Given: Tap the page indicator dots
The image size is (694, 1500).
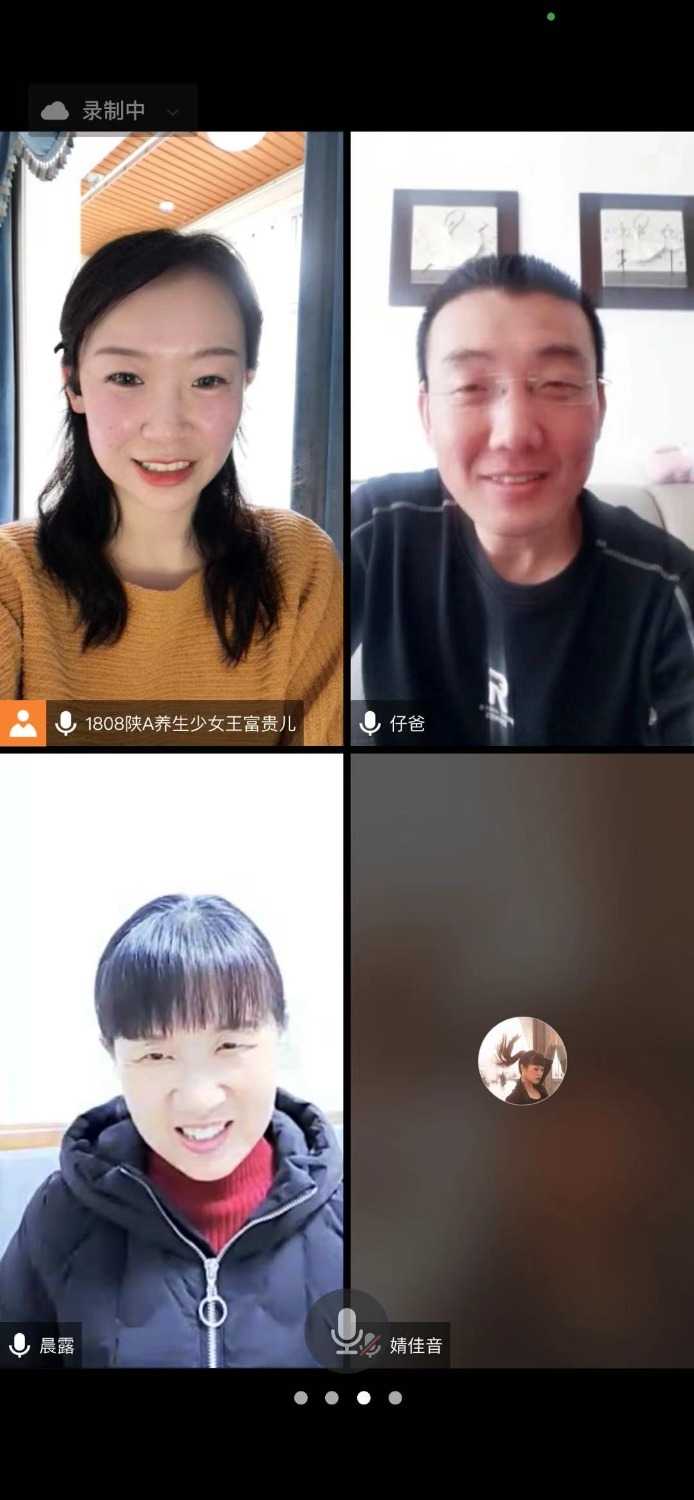Looking at the screenshot, I should pyautogui.click(x=347, y=1398).
